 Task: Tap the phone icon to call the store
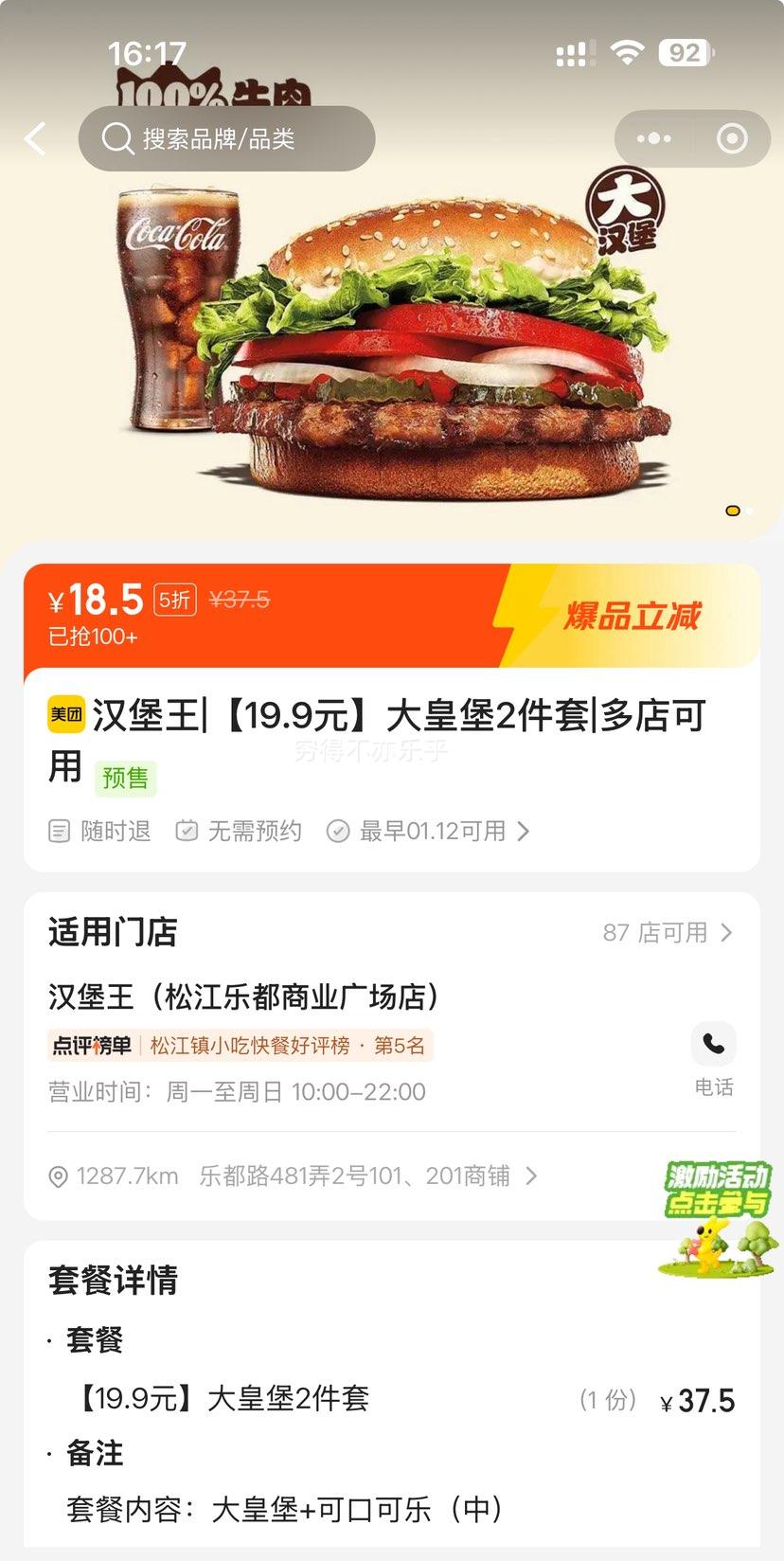713,1044
